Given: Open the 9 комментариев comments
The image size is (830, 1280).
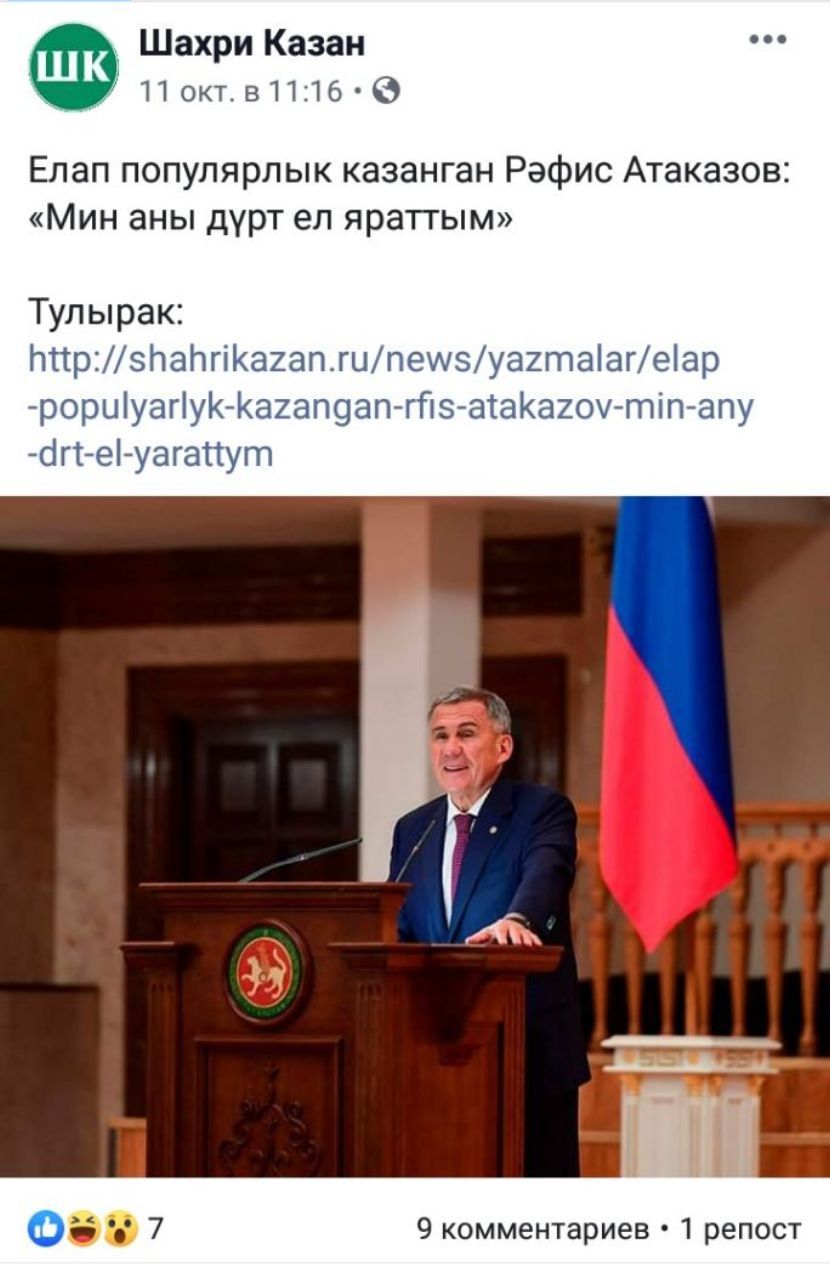Looking at the screenshot, I should (x=530, y=1229).
